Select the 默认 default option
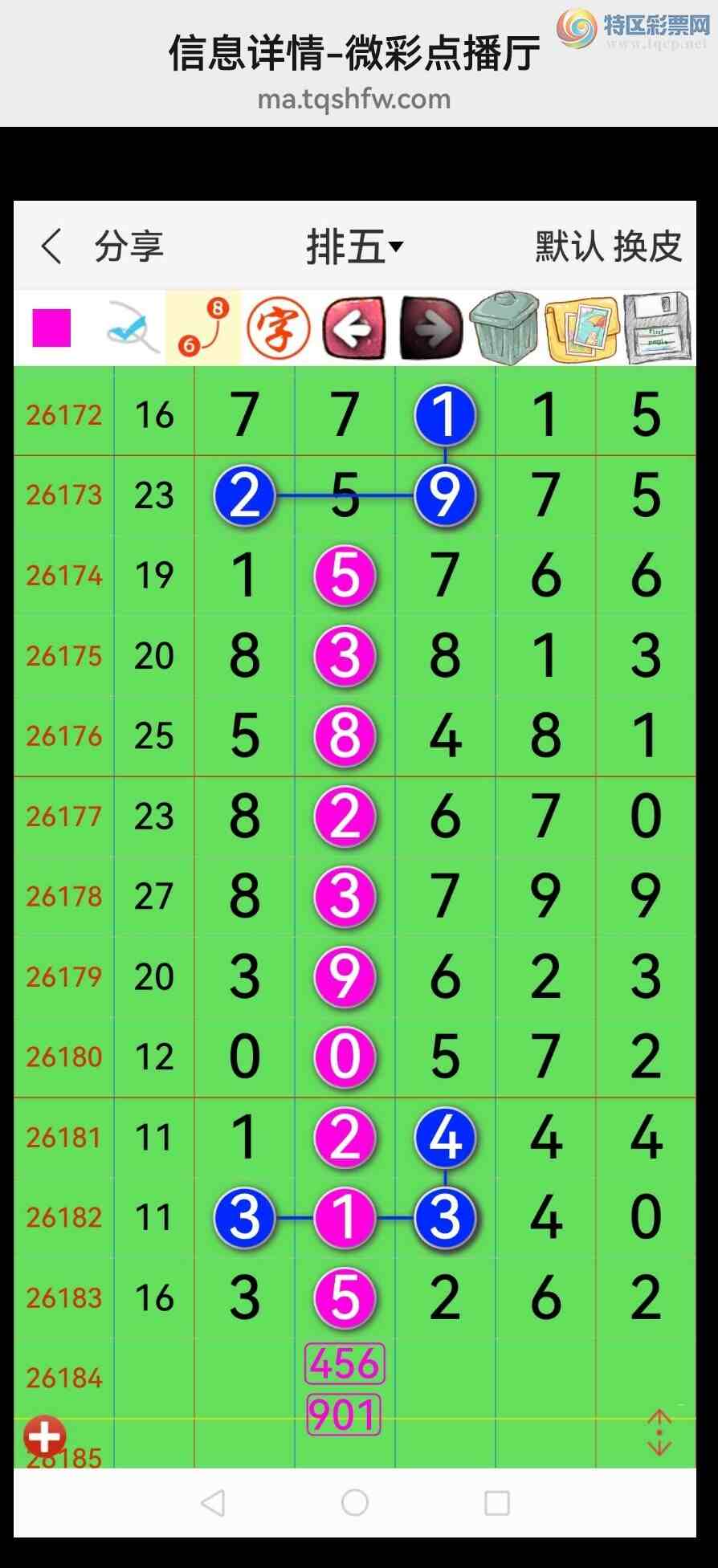 coord(569,246)
